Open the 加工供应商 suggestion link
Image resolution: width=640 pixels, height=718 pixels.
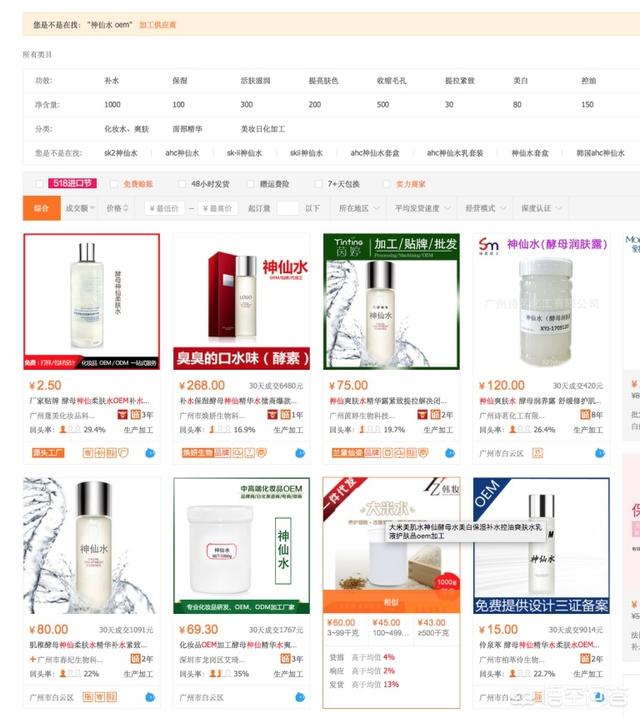(x=157, y=24)
